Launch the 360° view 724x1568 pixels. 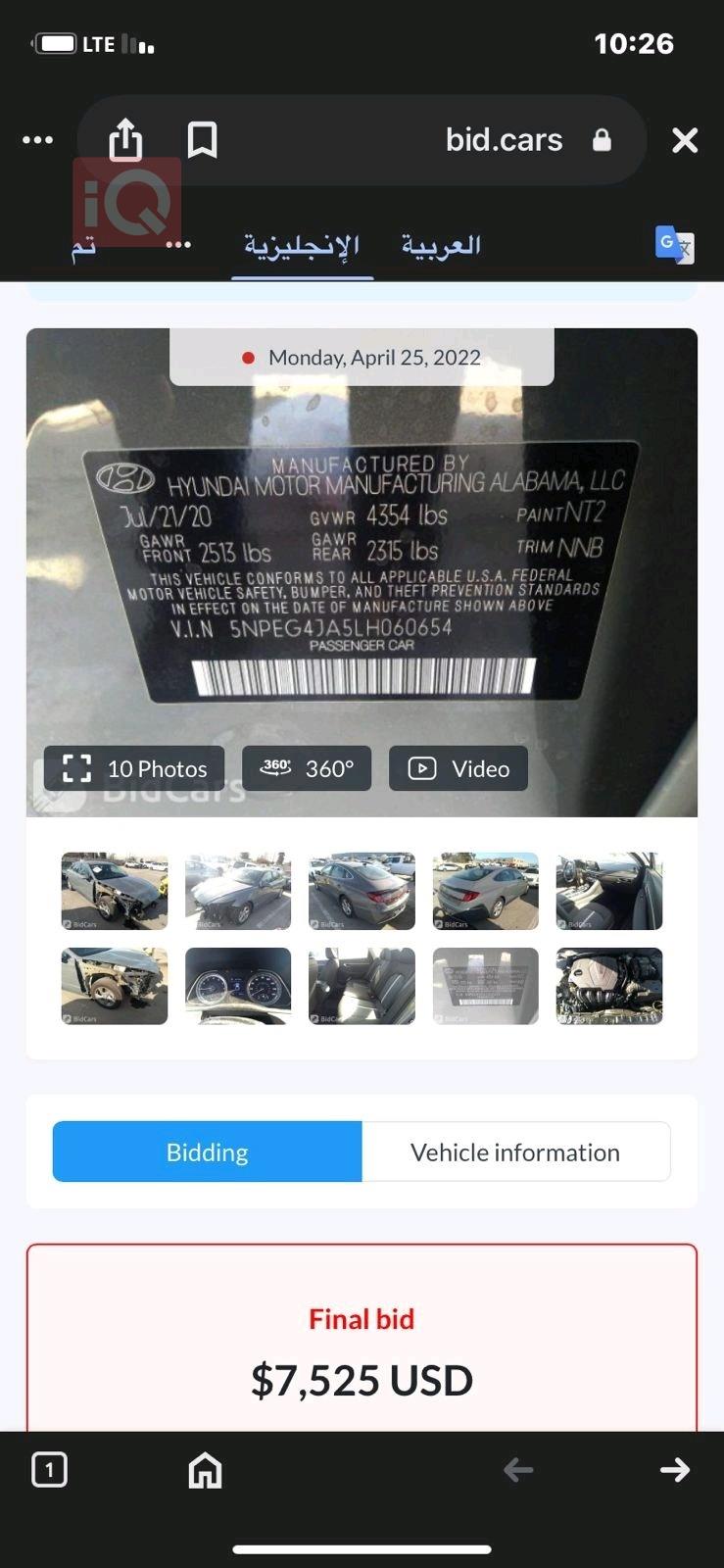click(307, 768)
